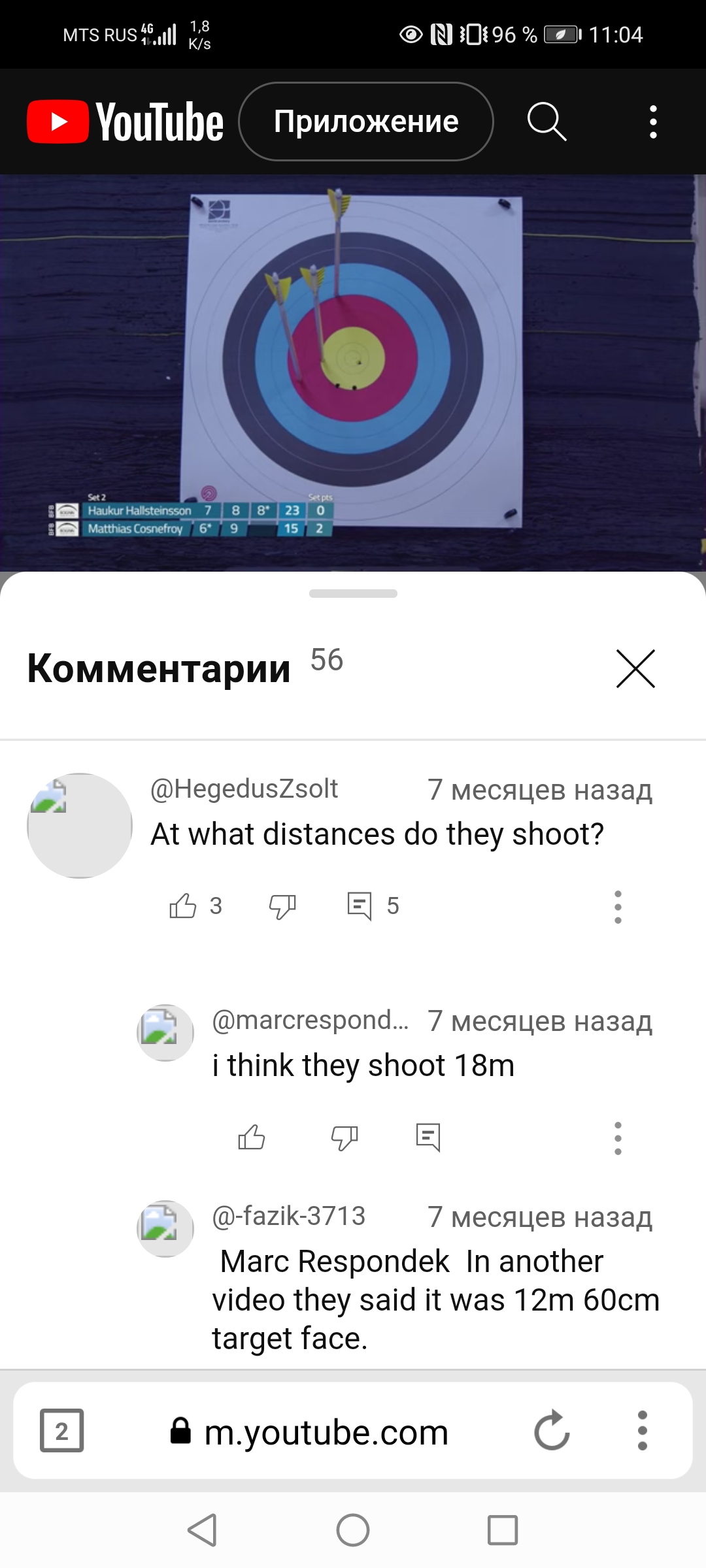Reply to the '18m' comment
The image size is (706, 1568).
(428, 1137)
